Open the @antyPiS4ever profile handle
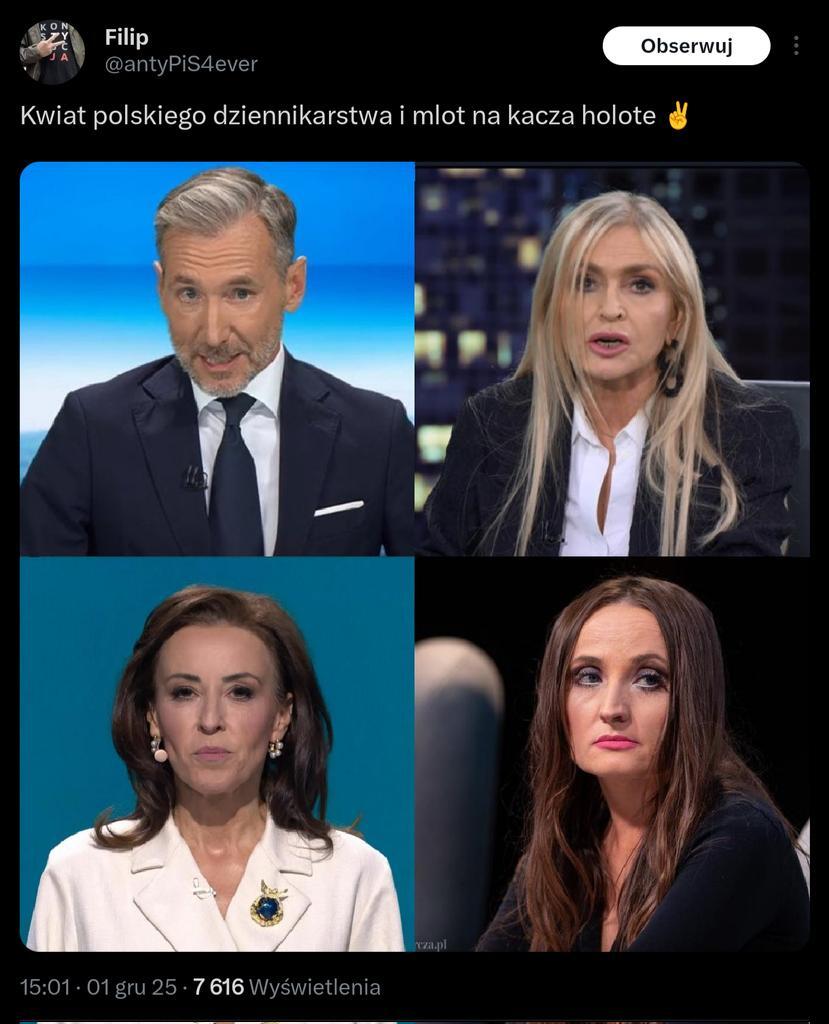Screen dimensions: 829x1024 (x=181, y=64)
